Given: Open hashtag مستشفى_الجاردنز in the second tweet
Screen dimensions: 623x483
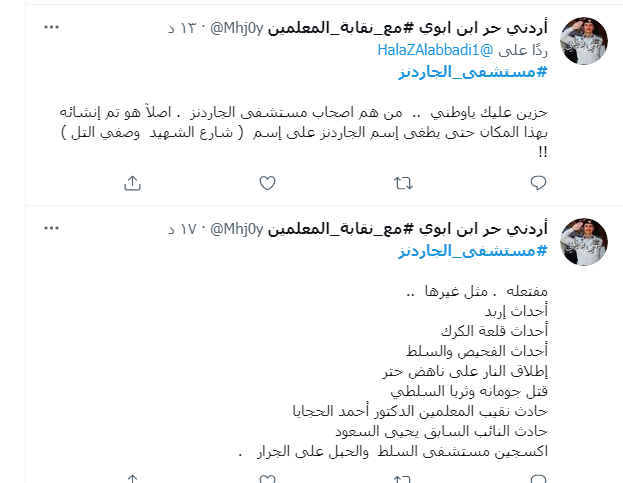Looking at the screenshot, I should pos(485,250).
